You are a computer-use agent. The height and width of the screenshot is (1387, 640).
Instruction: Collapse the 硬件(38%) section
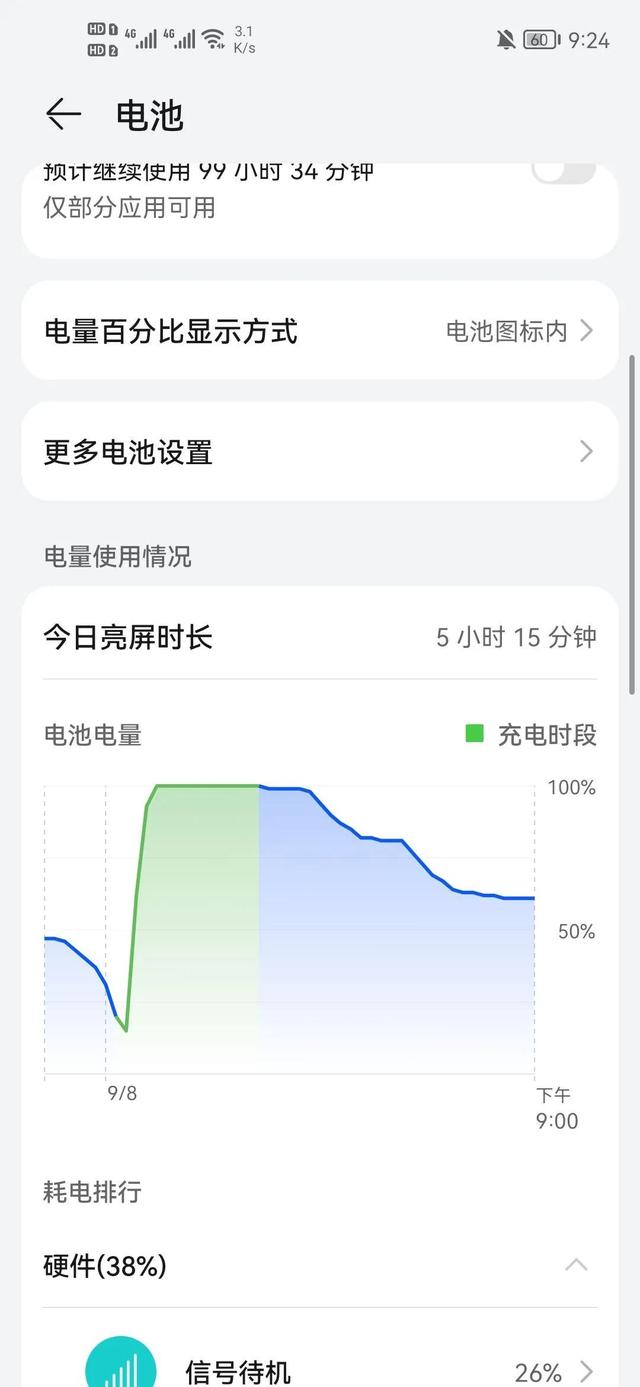pos(576,1266)
